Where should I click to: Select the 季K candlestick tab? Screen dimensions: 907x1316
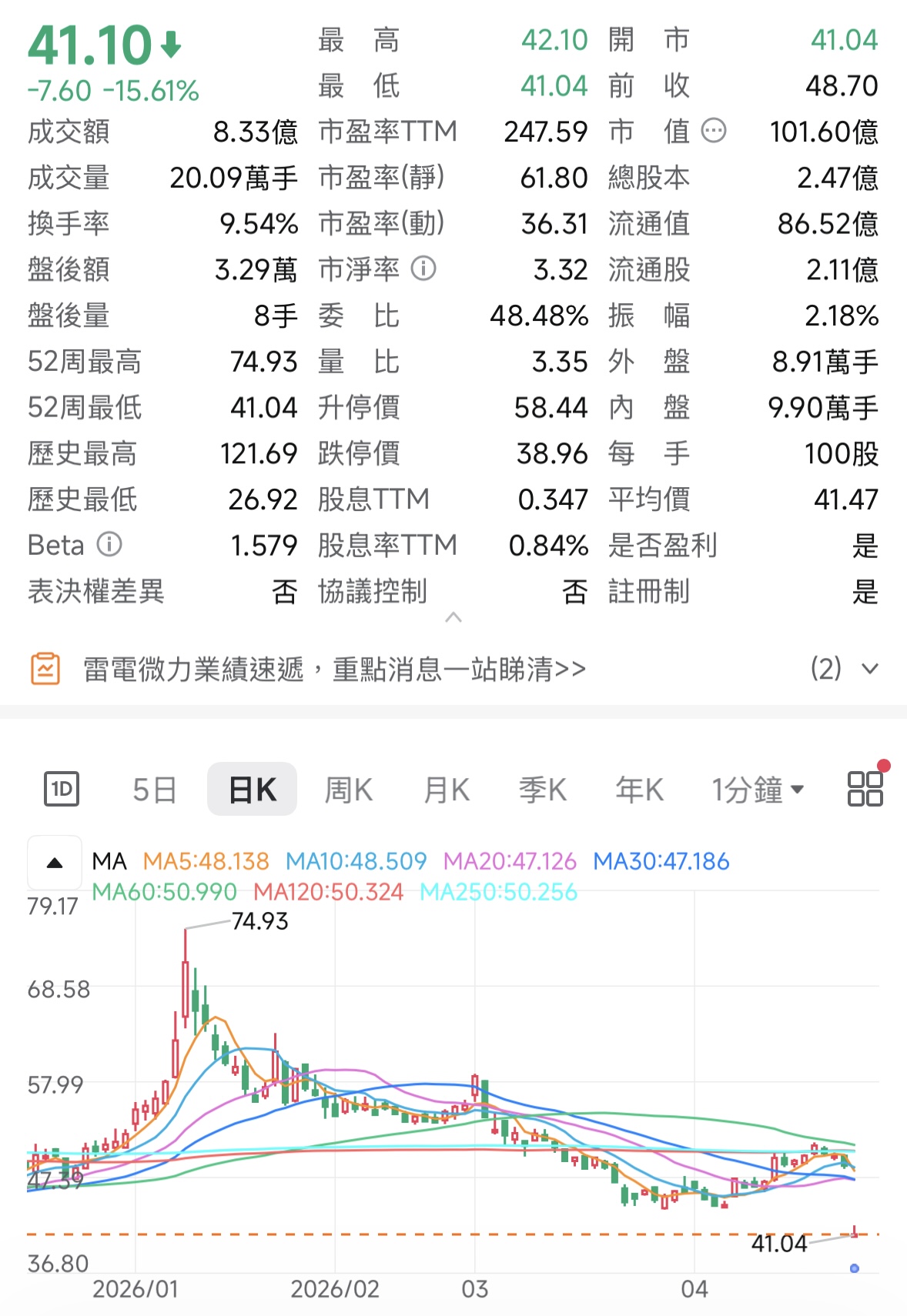542,788
